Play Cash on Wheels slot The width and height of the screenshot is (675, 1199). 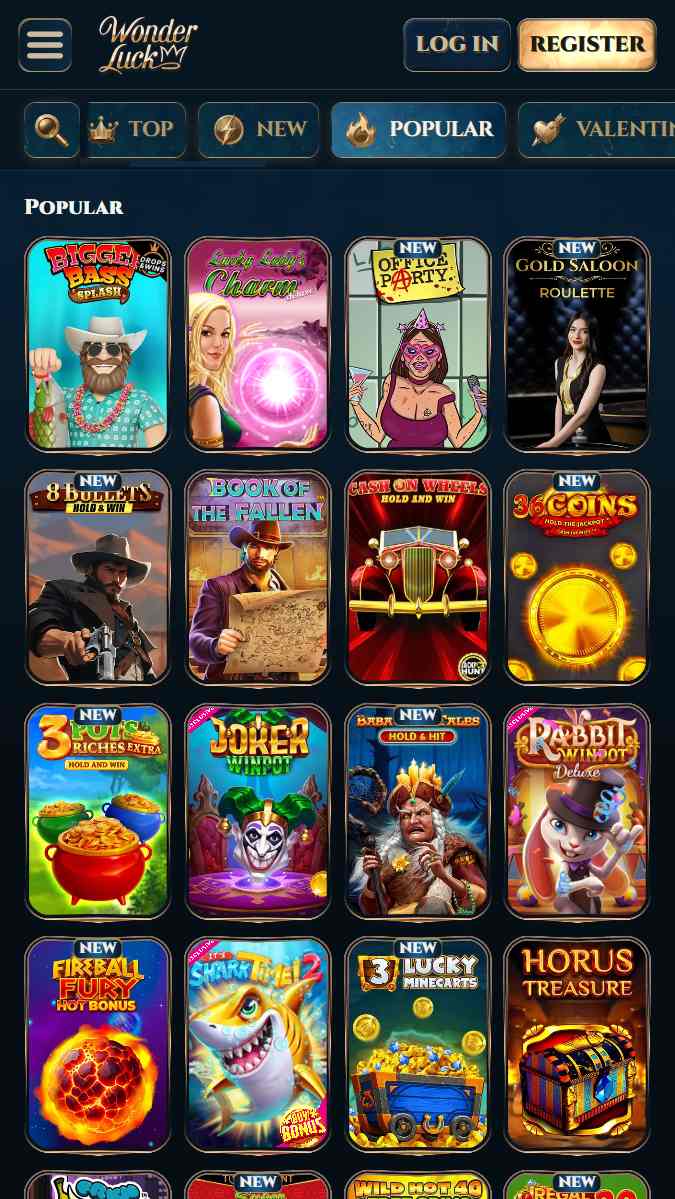[418, 578]
